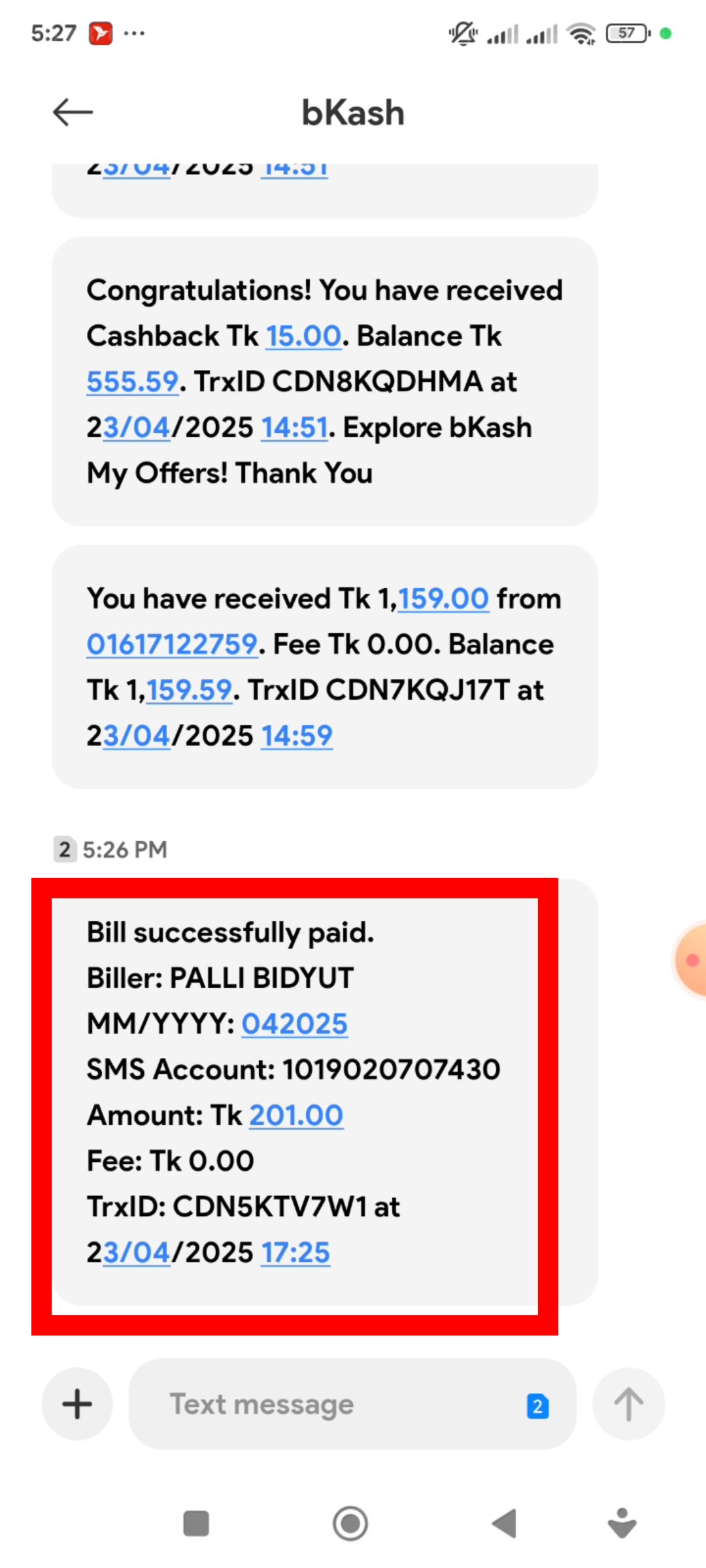Viewport: 706px width, 1568px height.
Task: Tap the floating orange bubble
Action: point(692,959)
